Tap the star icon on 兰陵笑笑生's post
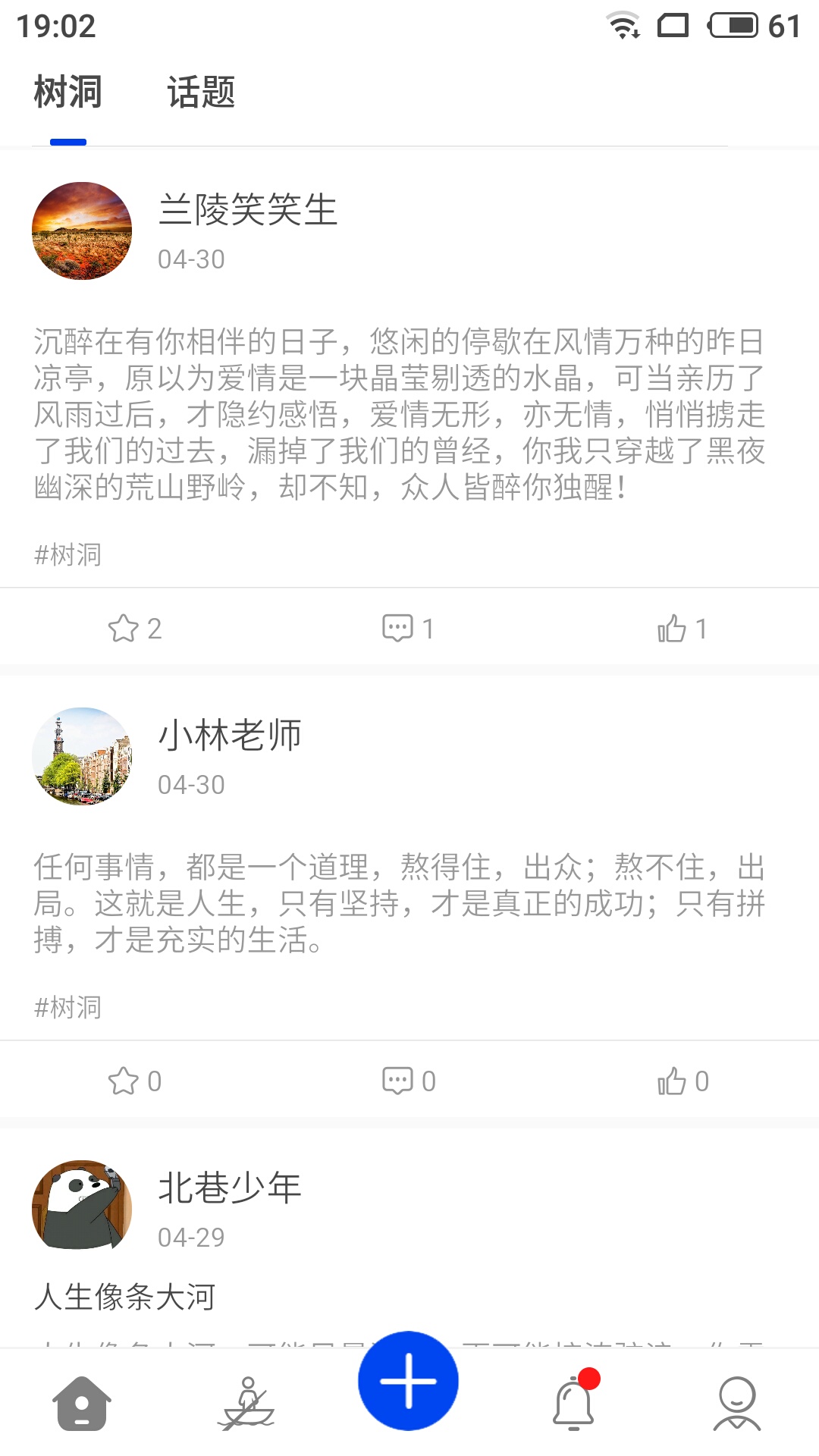 click(x=125, y=627)
